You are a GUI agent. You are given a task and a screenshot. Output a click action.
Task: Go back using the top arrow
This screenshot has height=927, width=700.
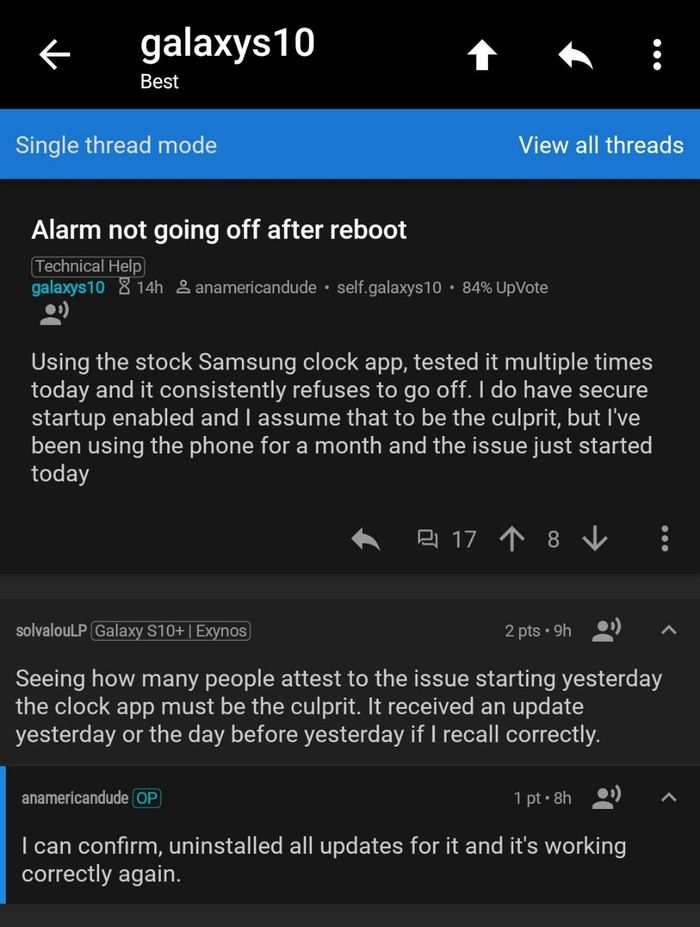click(55, 57)
